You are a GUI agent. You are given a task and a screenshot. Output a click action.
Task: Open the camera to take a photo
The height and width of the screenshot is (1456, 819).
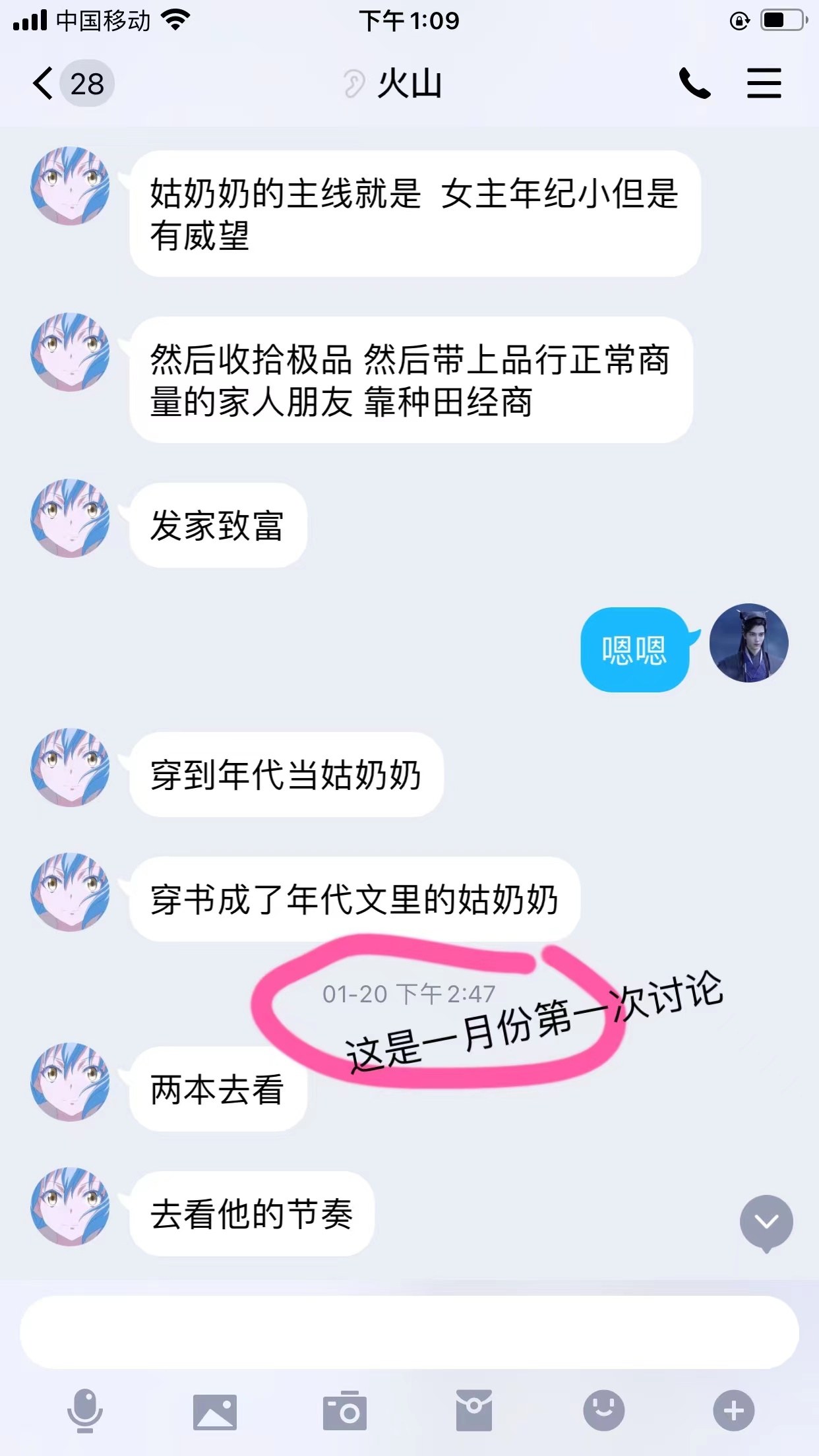click(x=344, y=1411)
